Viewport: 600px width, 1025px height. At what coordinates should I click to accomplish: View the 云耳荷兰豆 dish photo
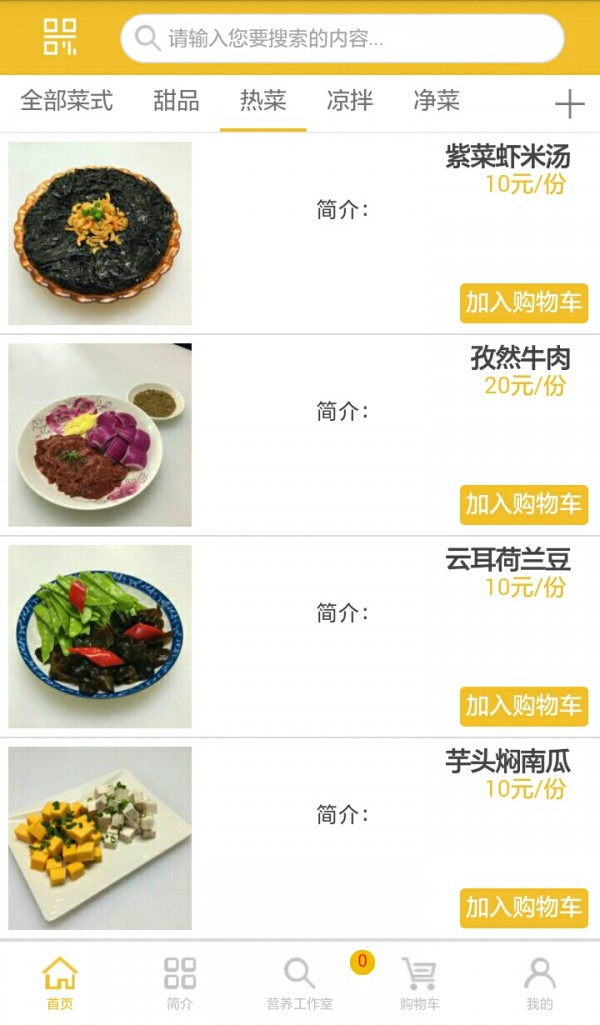pyautogui.click(x=100, y=636)
